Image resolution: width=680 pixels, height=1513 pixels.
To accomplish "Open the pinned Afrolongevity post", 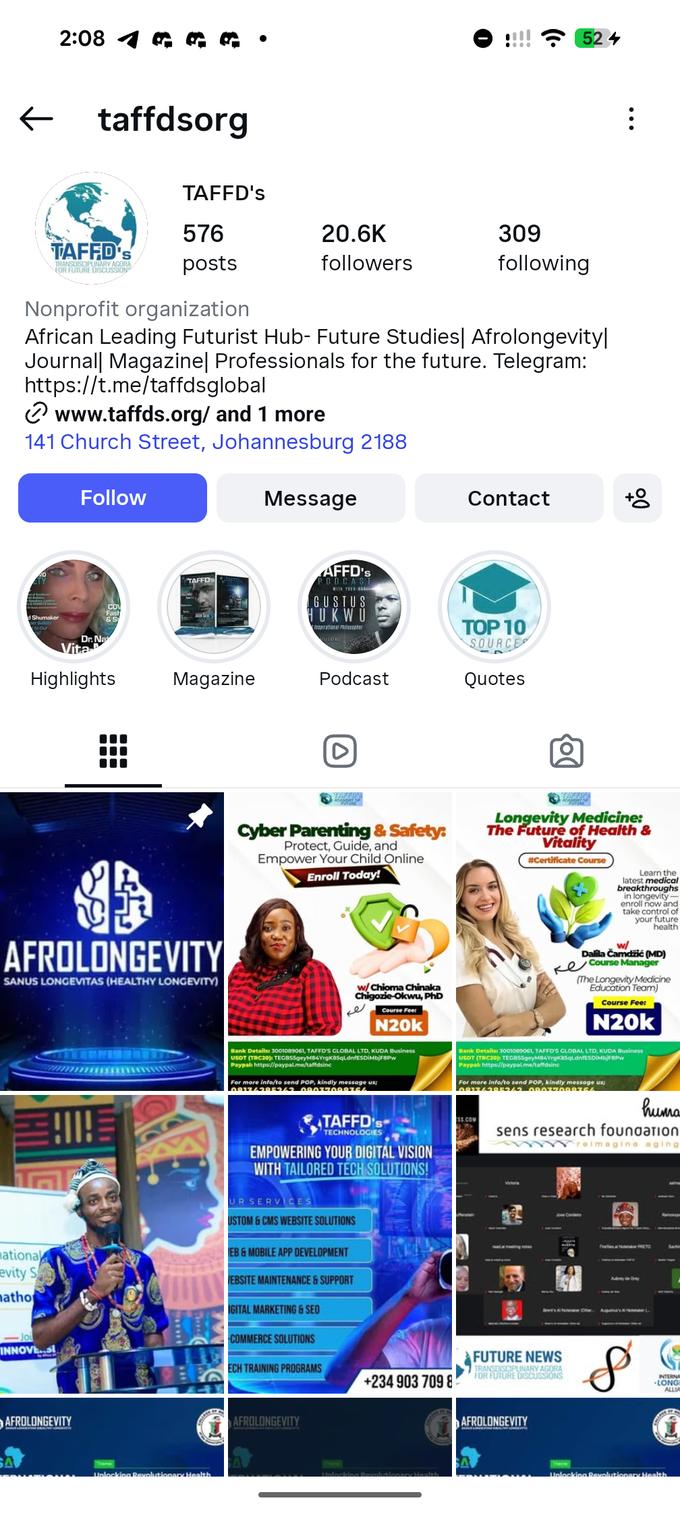I will coord(112,941).
